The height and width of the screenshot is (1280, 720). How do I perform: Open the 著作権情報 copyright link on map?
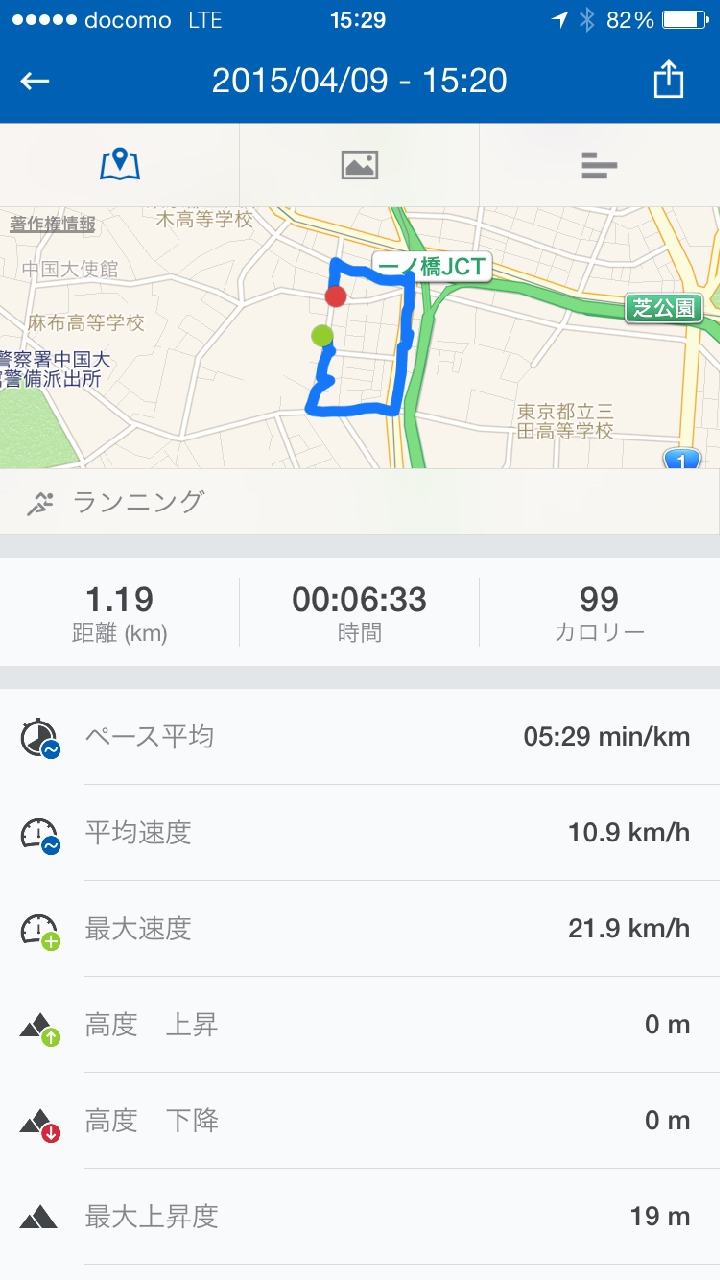click(53, 224)
